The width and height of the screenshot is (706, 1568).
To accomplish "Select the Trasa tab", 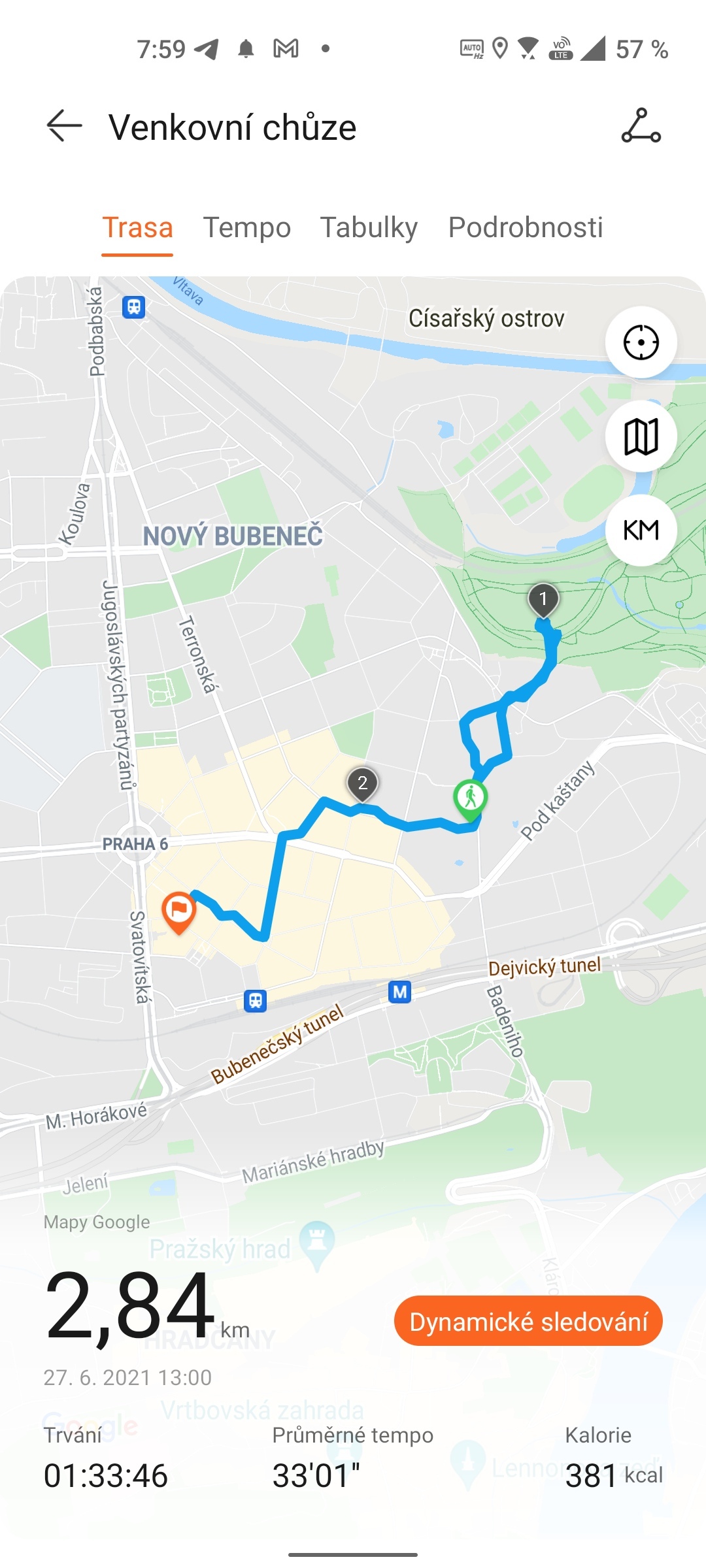I will (137, 228).
